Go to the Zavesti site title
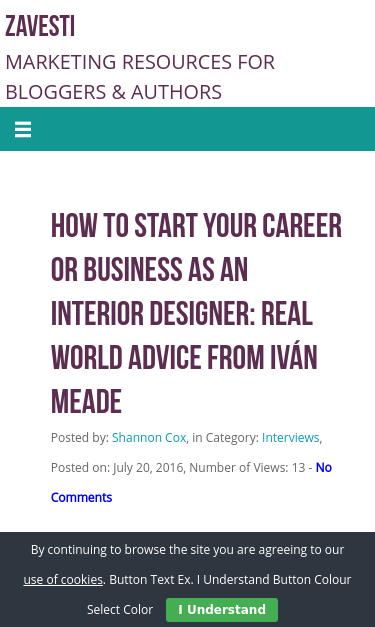 [40, 26]
